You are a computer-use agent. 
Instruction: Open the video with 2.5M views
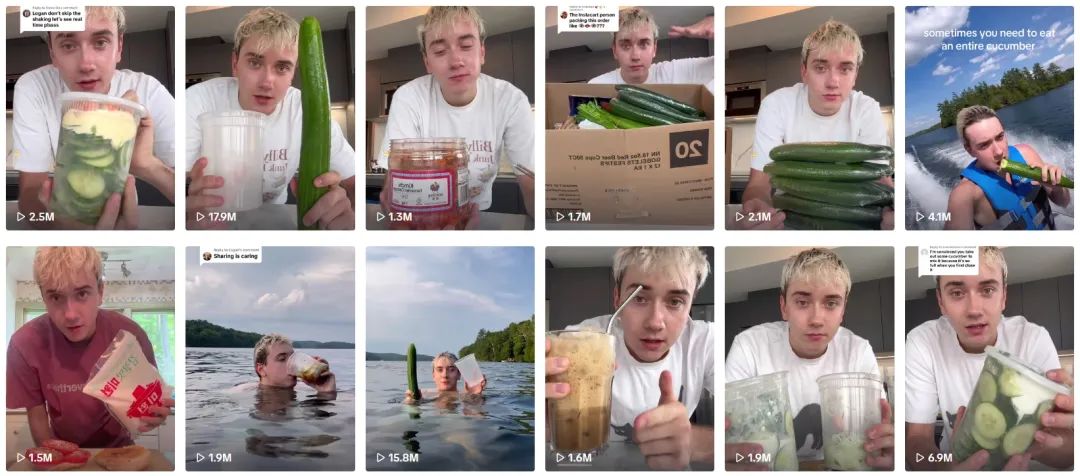(90, 118)
